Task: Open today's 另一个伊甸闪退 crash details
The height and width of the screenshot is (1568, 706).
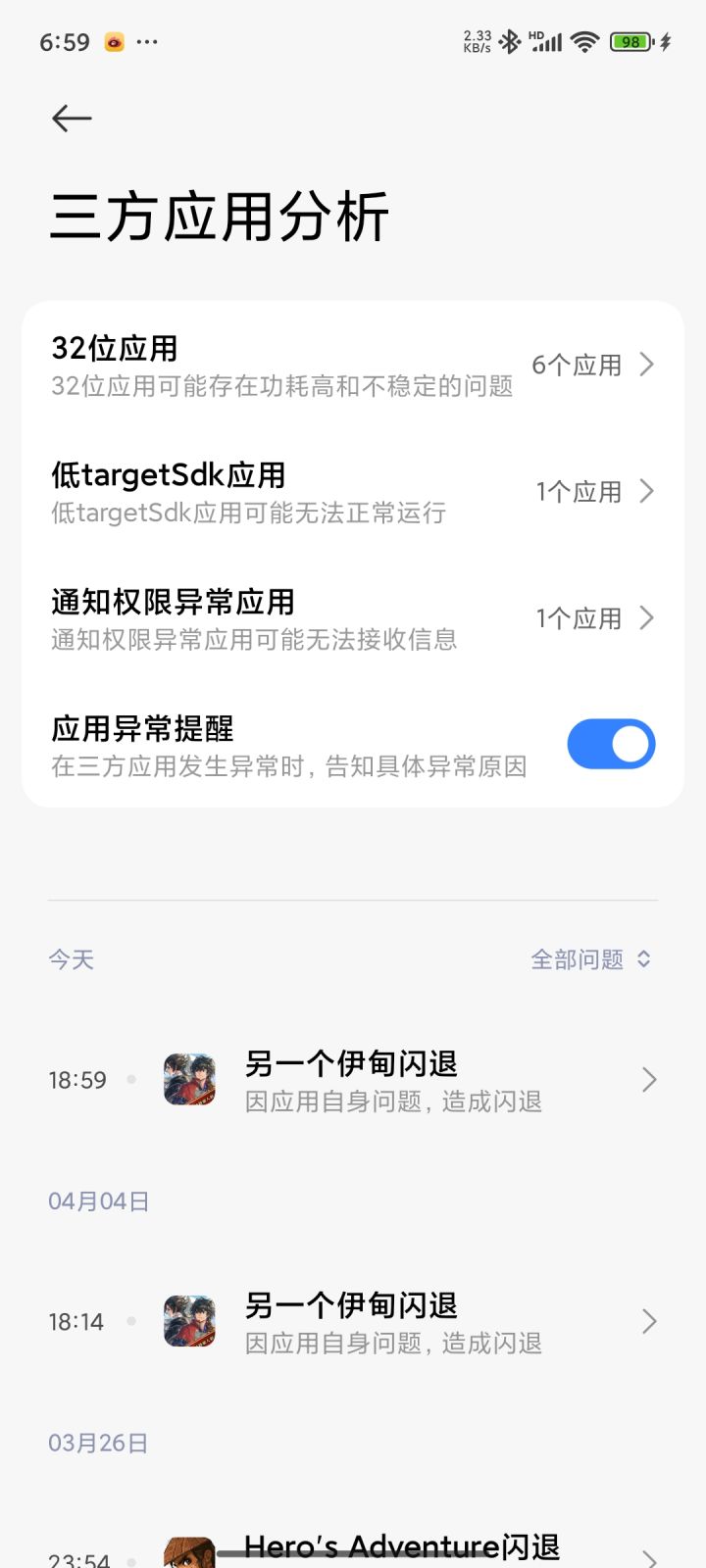Action: point(392,1080)
